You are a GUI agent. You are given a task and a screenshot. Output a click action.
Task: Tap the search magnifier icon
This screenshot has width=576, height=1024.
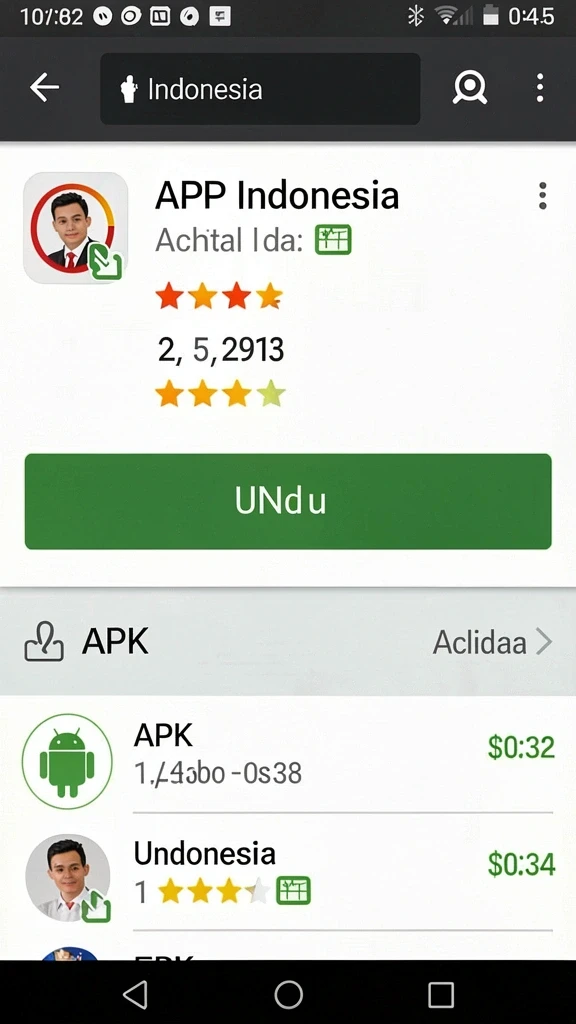coord(470,88)
